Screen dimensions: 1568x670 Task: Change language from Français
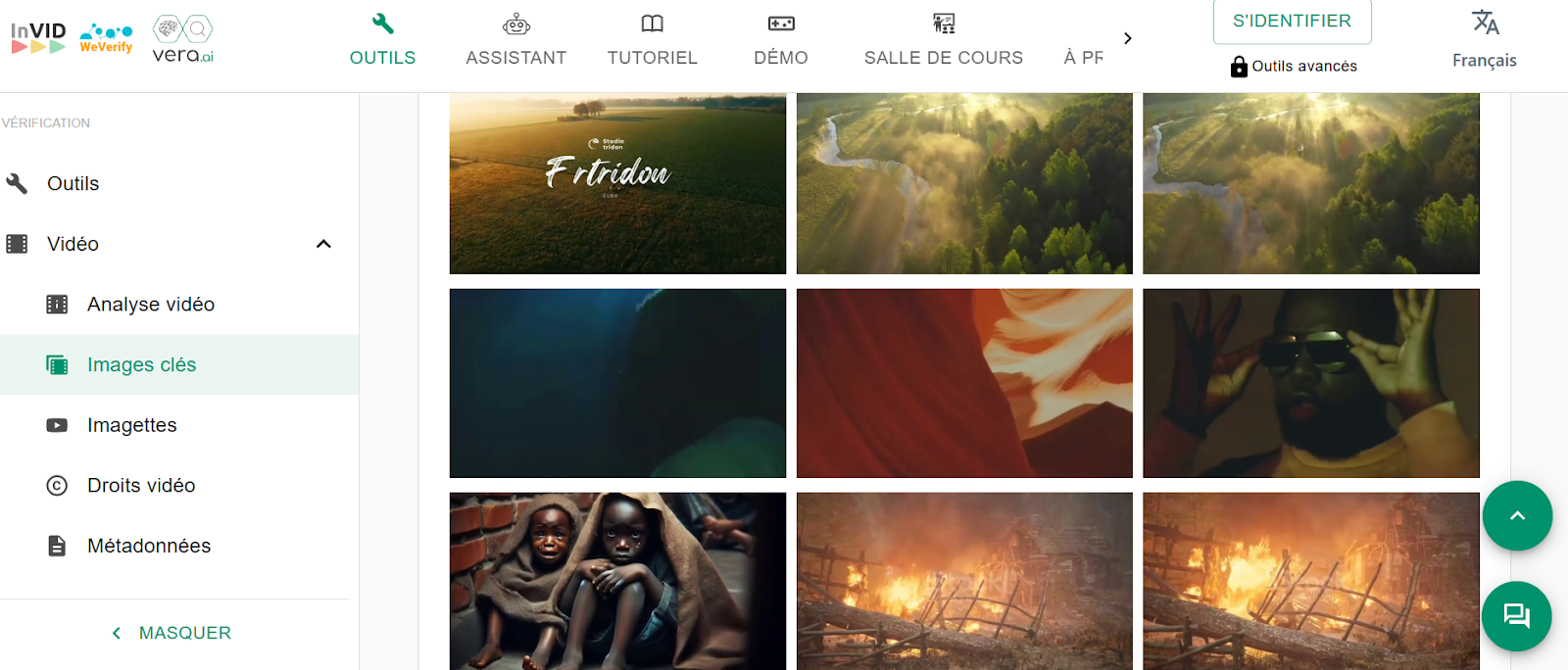(x=1484, y=39)
